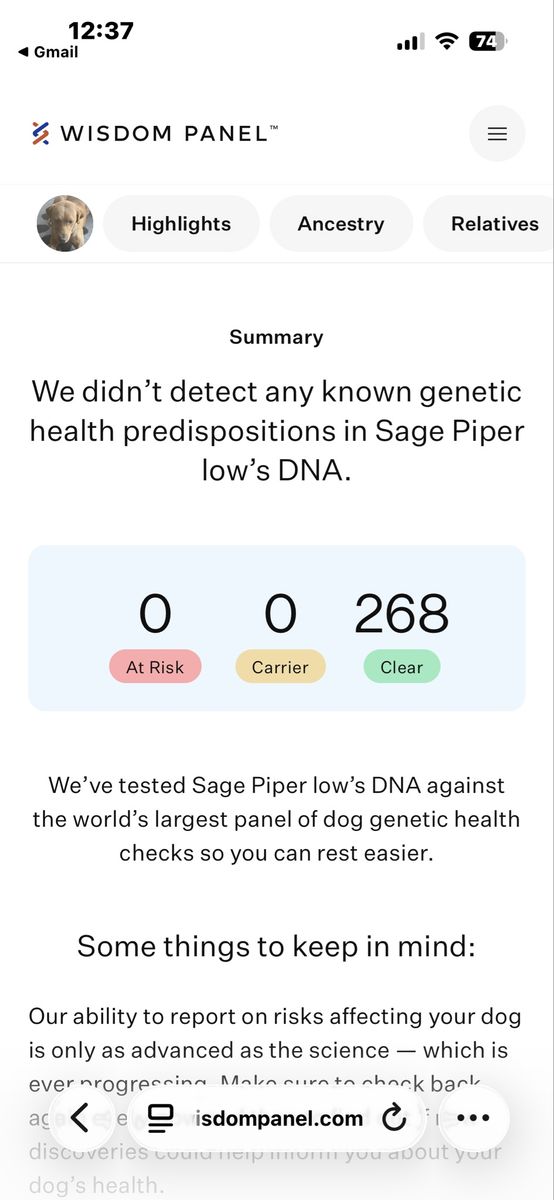This screenshot has height=1200, width=554.
Task: Switch to the Highlights tab
Action: click(181, 224)
